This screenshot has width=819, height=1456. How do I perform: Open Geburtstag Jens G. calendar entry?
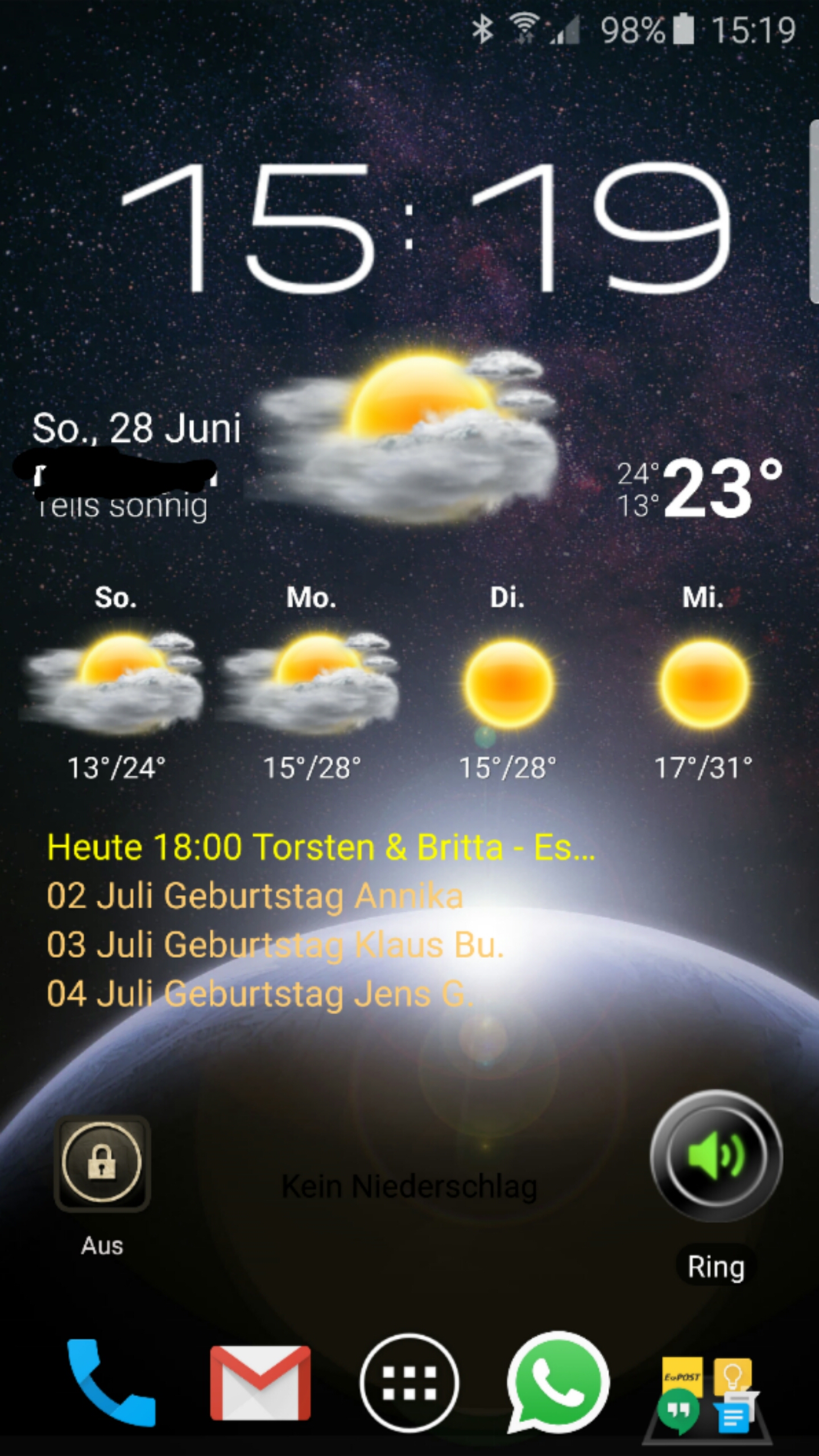tap(259, 994)
